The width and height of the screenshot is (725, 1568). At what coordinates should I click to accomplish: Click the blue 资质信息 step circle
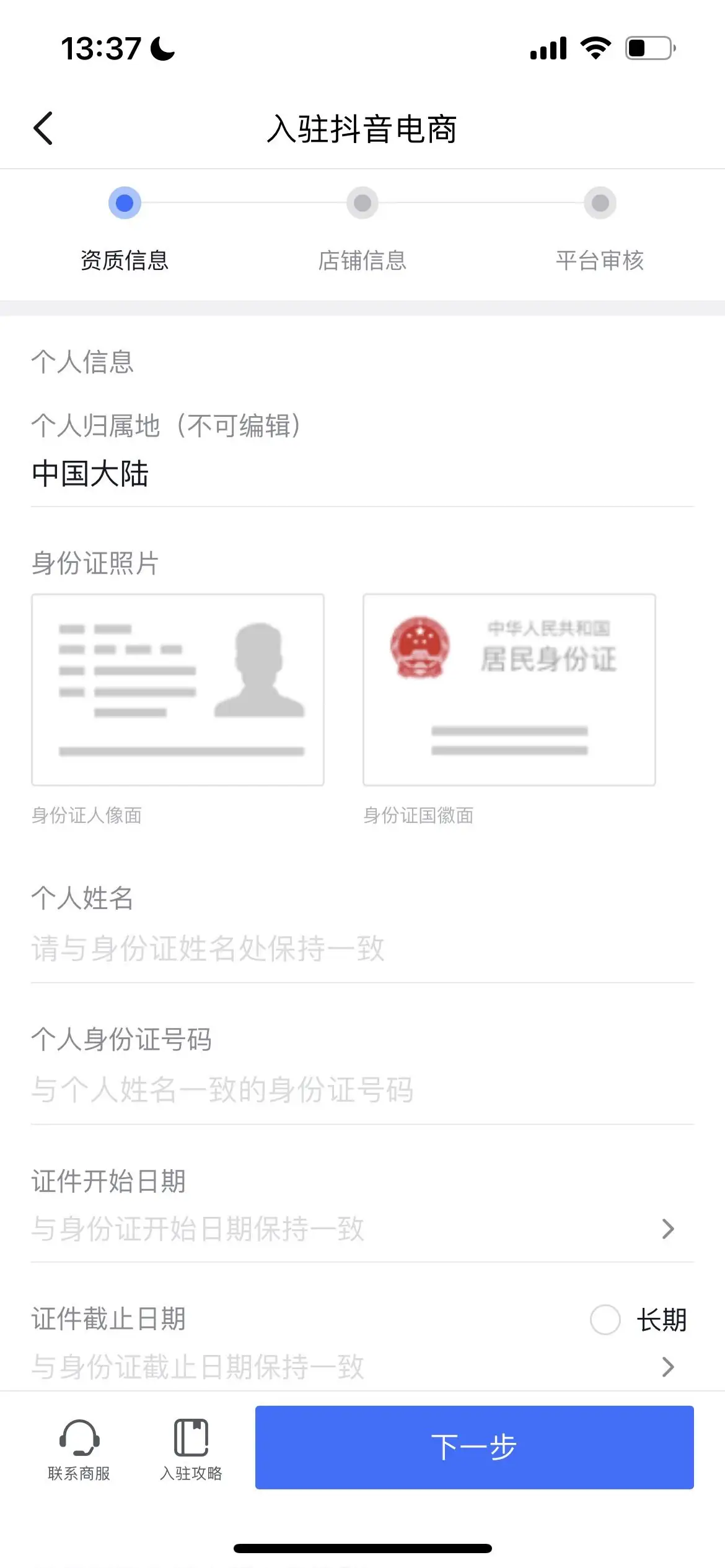point(125,203)
